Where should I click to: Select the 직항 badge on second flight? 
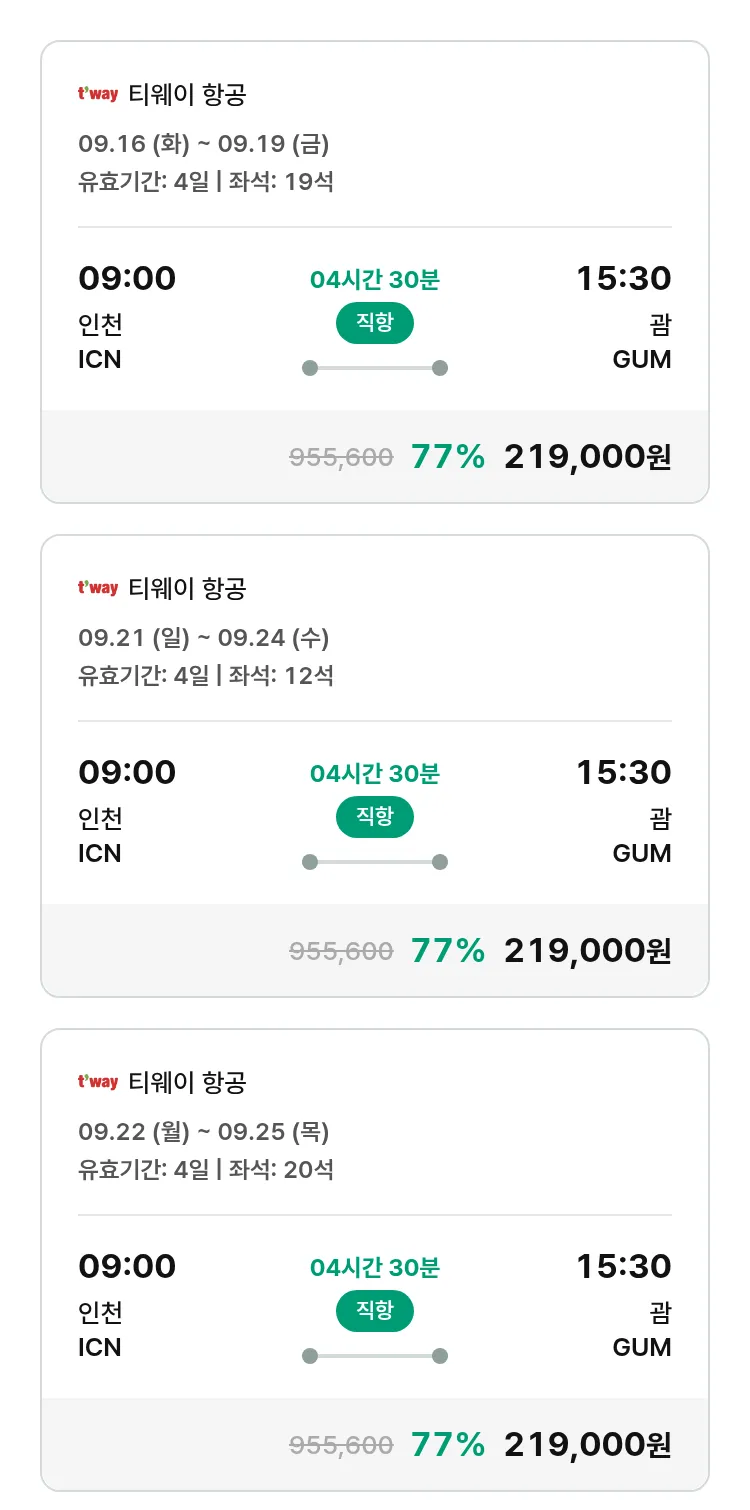click(x=374, y=817)
